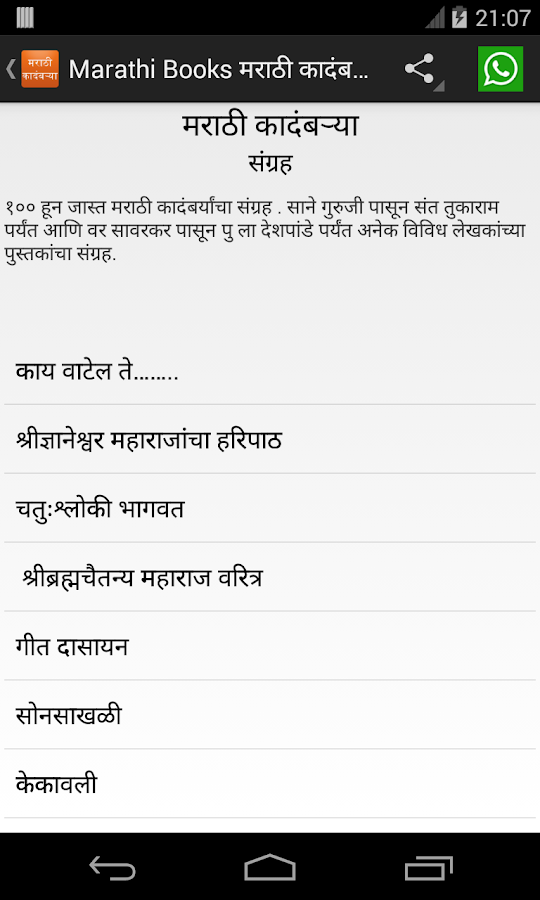Tap the system home button
Screen dimensions: 540x900
click(270, 867)
